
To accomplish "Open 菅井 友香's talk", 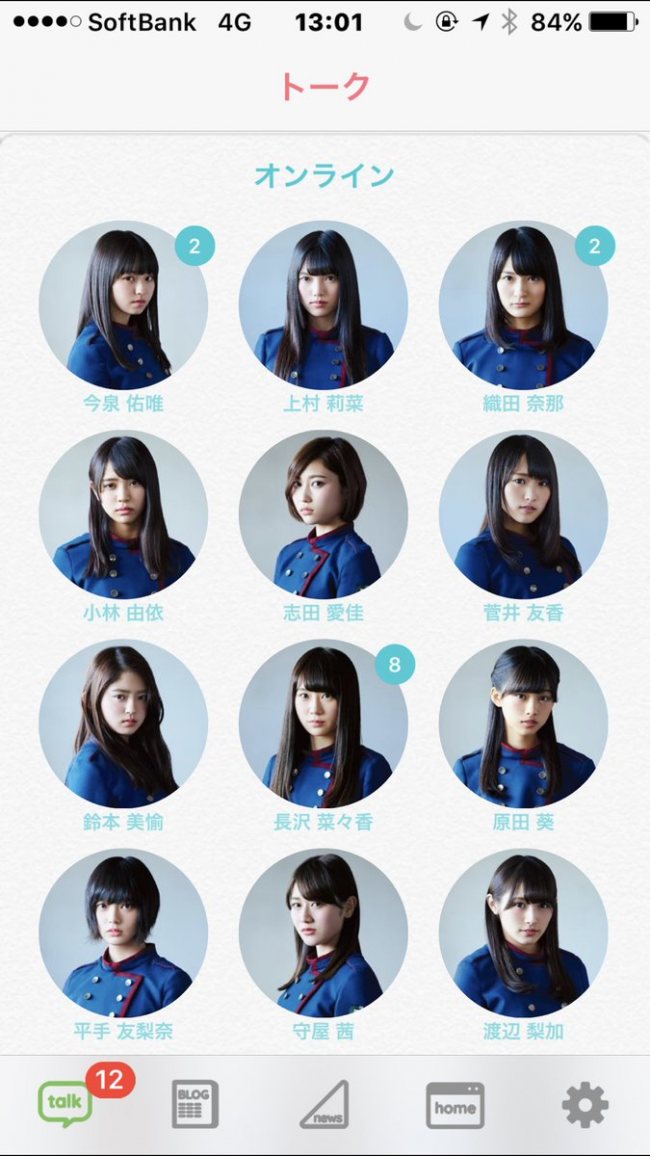I will click(x=523, y=515).
